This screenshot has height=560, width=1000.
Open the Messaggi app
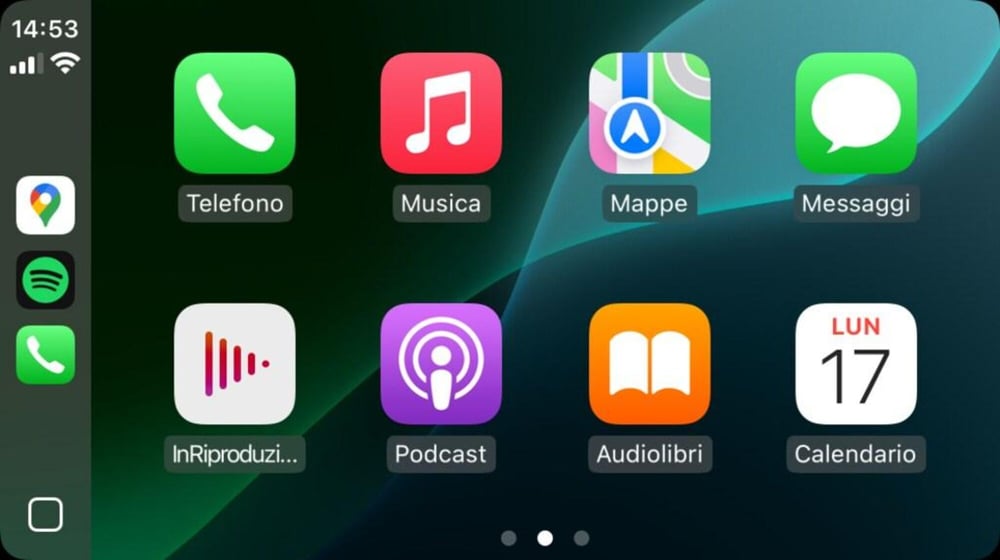[x=856, y=113]
